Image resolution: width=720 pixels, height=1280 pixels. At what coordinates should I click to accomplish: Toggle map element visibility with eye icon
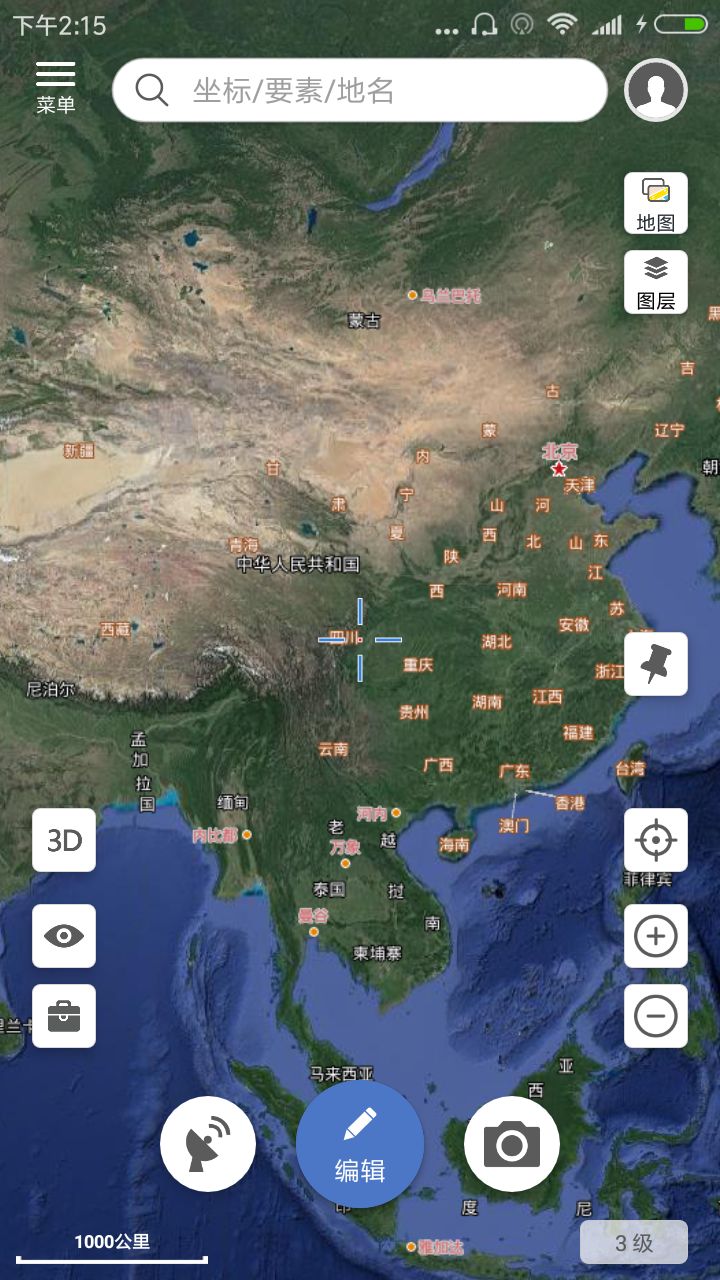63,936
